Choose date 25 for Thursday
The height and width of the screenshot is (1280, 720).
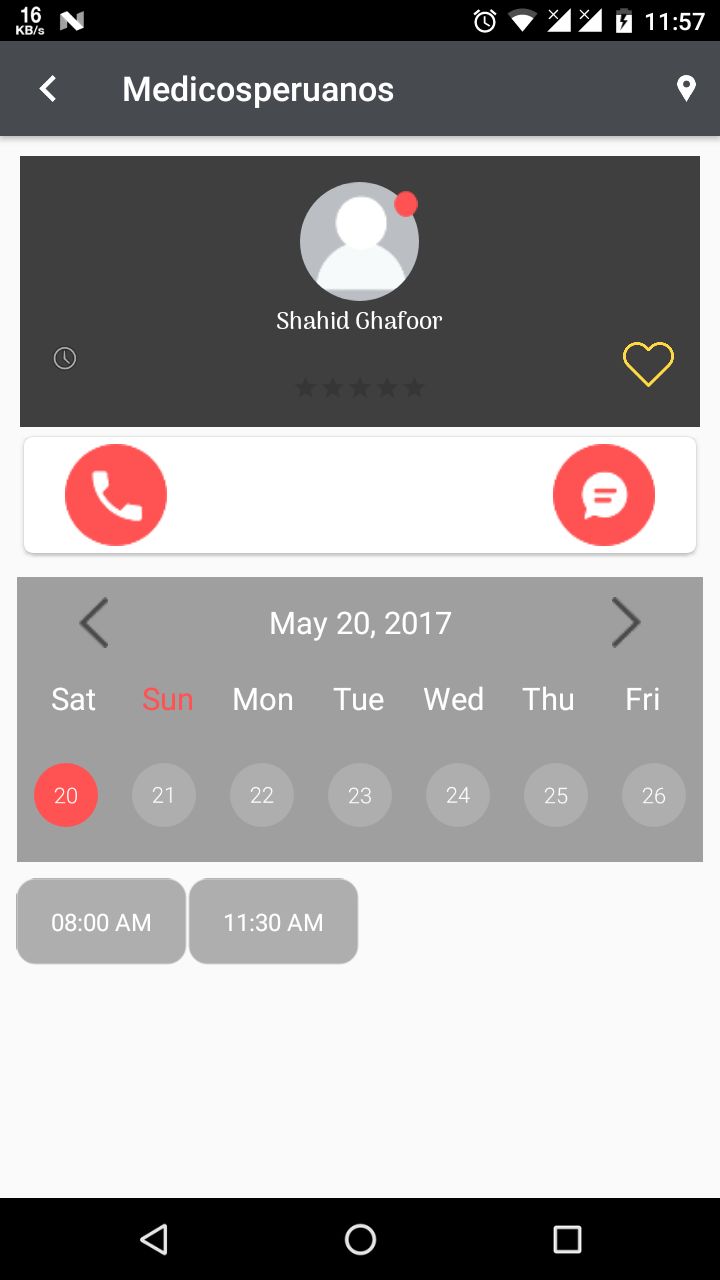click(x=556, y=795)
